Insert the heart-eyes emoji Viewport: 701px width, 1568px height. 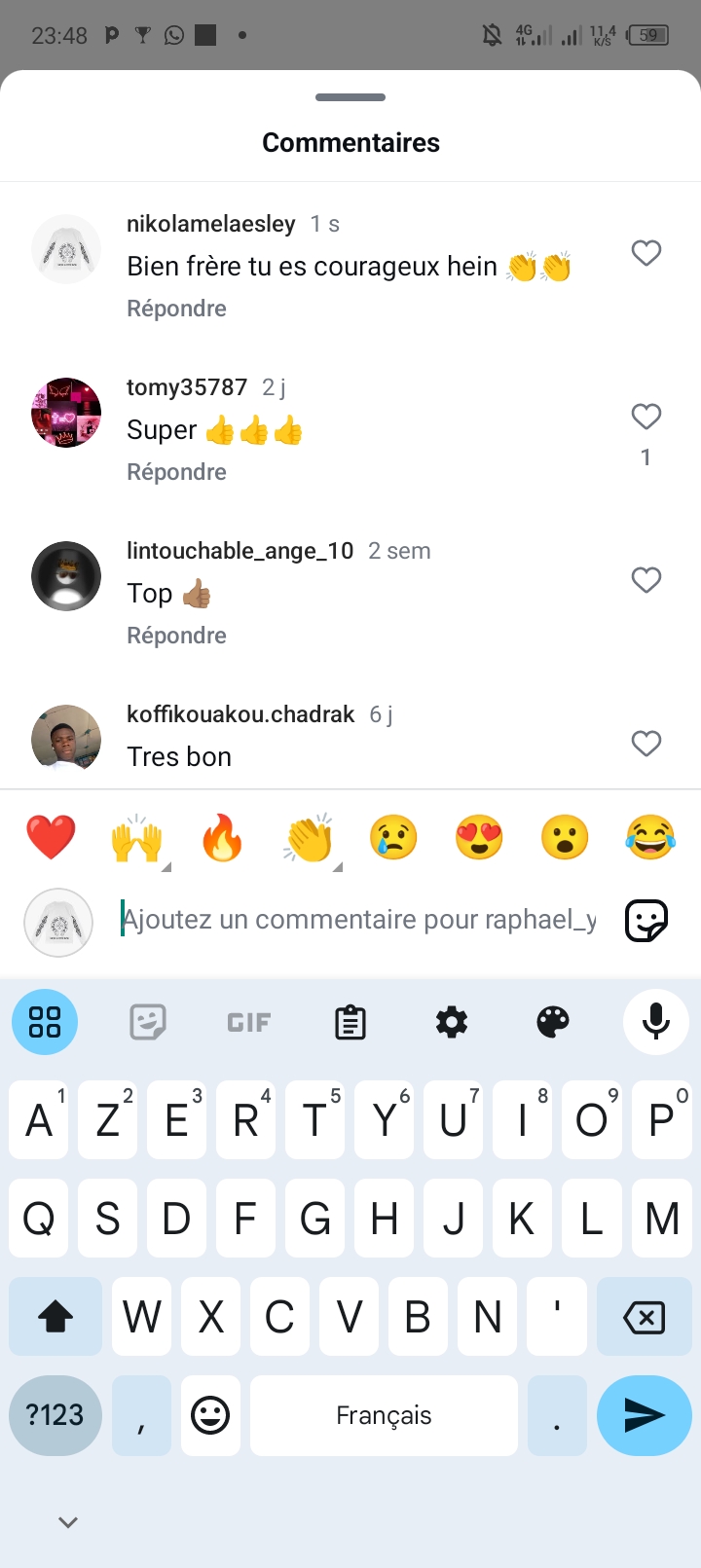click(x=479, y=838)
